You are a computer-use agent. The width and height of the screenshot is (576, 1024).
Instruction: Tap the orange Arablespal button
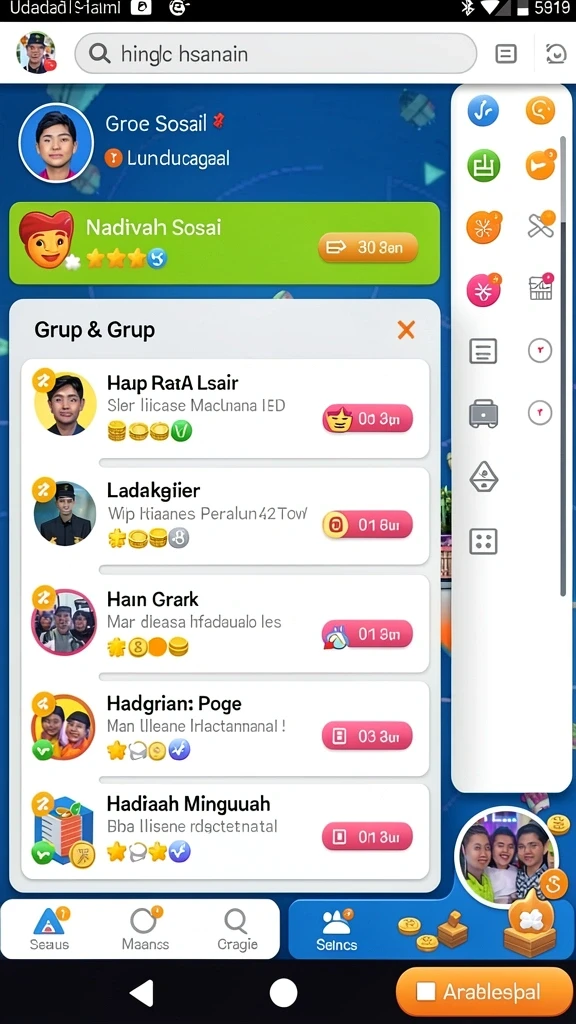(x=485, y=992)
